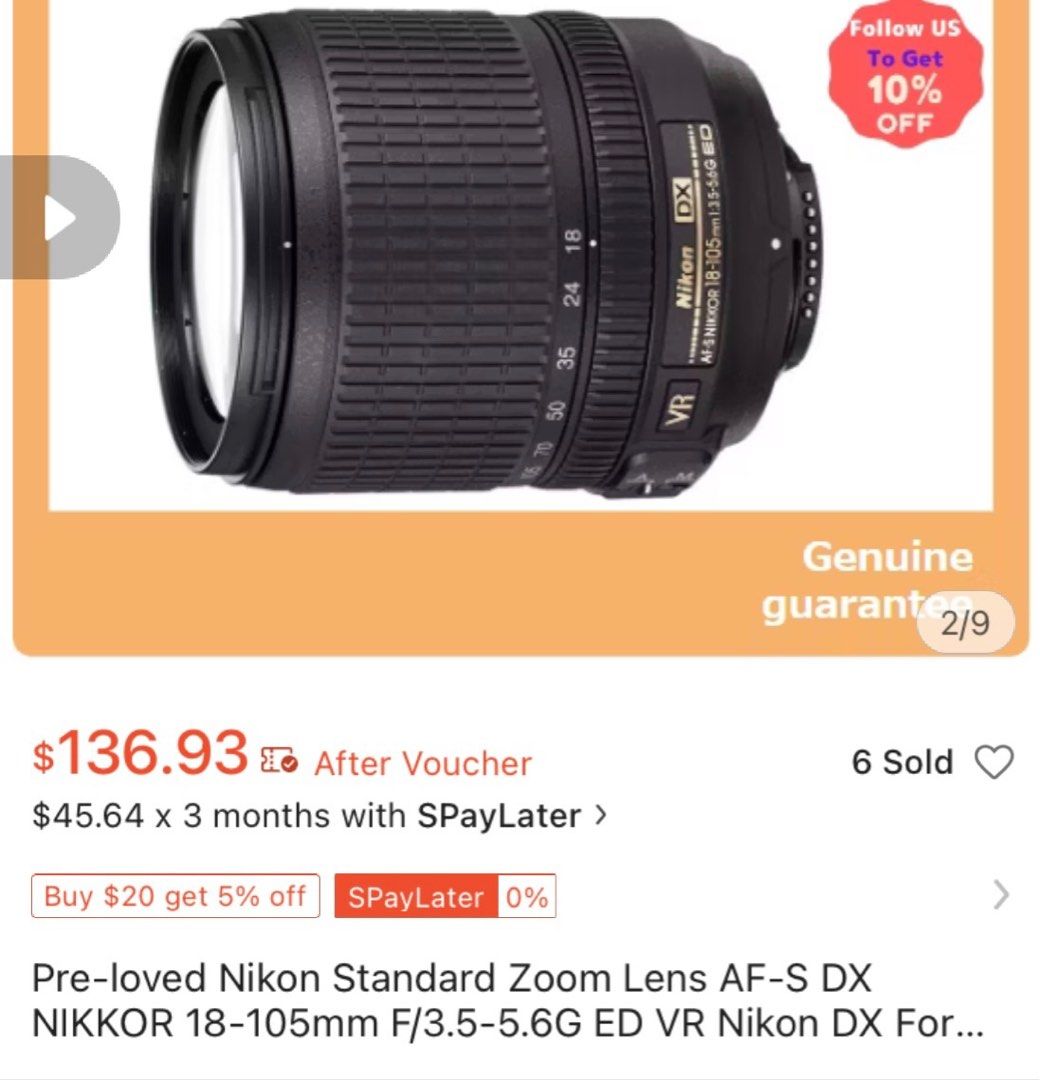Tap the play arrow to watch product video
This screenshot has height=1080, width=1040.
point(60,218)
